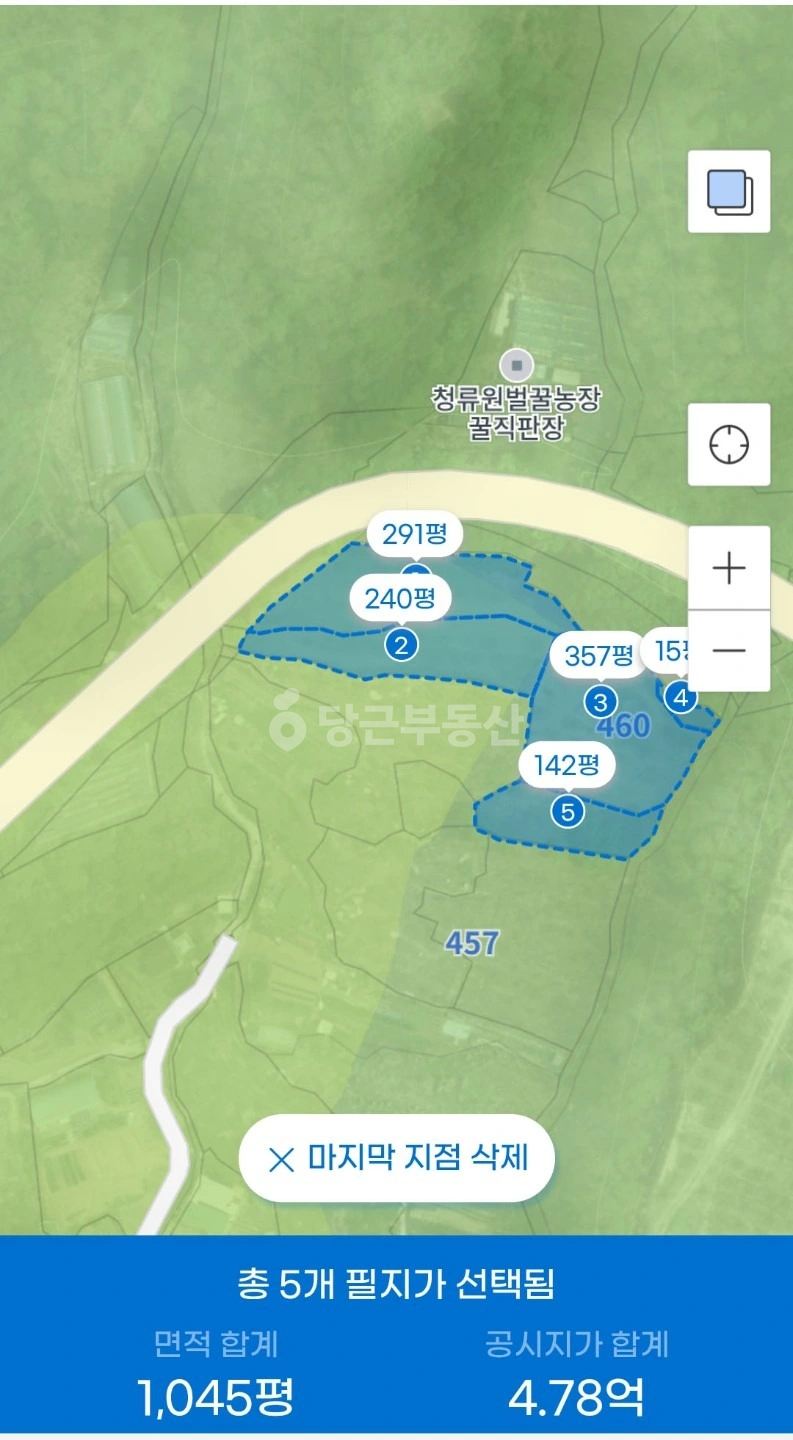Zoom out with the minus button

729,651
